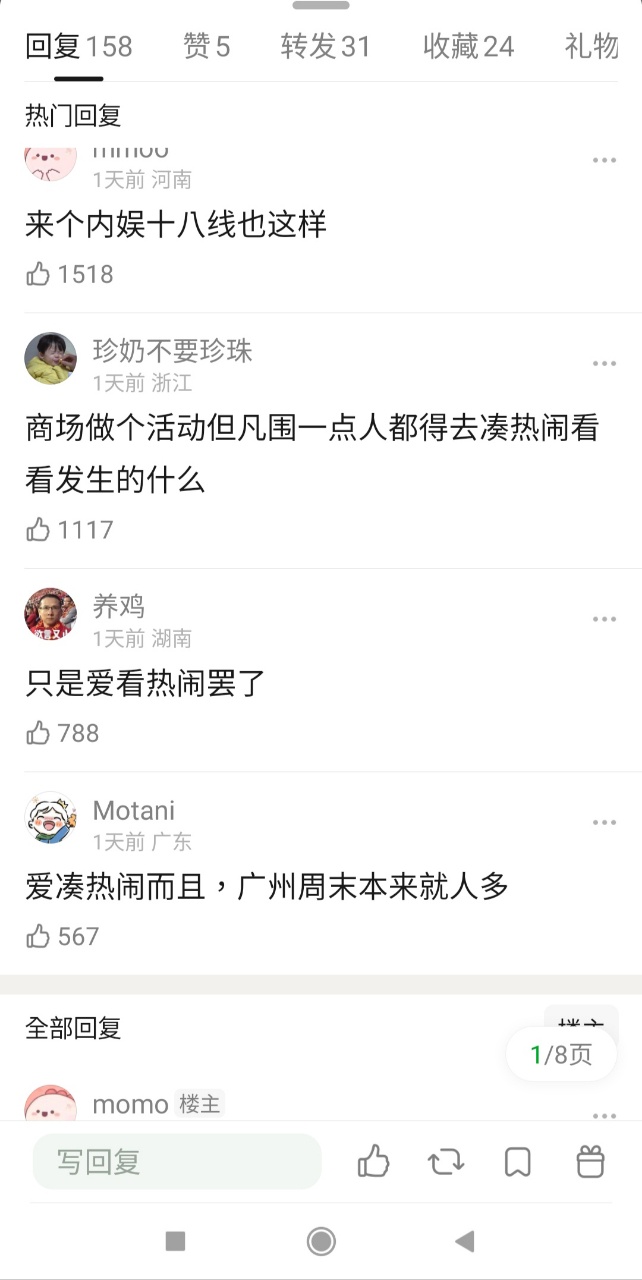
Task: Like this post from the bottom bar
Action: (373, 1162)
